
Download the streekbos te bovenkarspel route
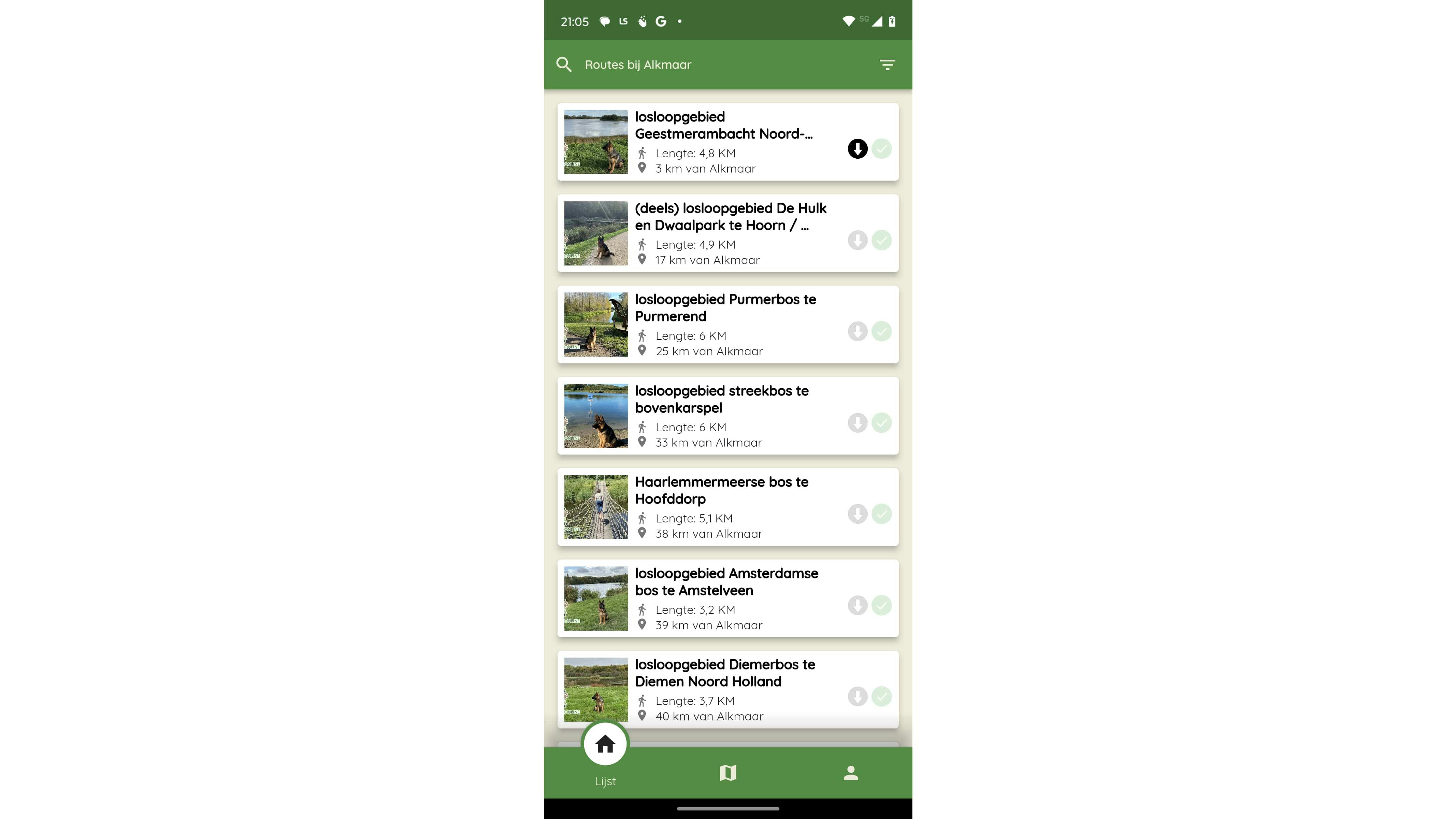pos(857,423)
